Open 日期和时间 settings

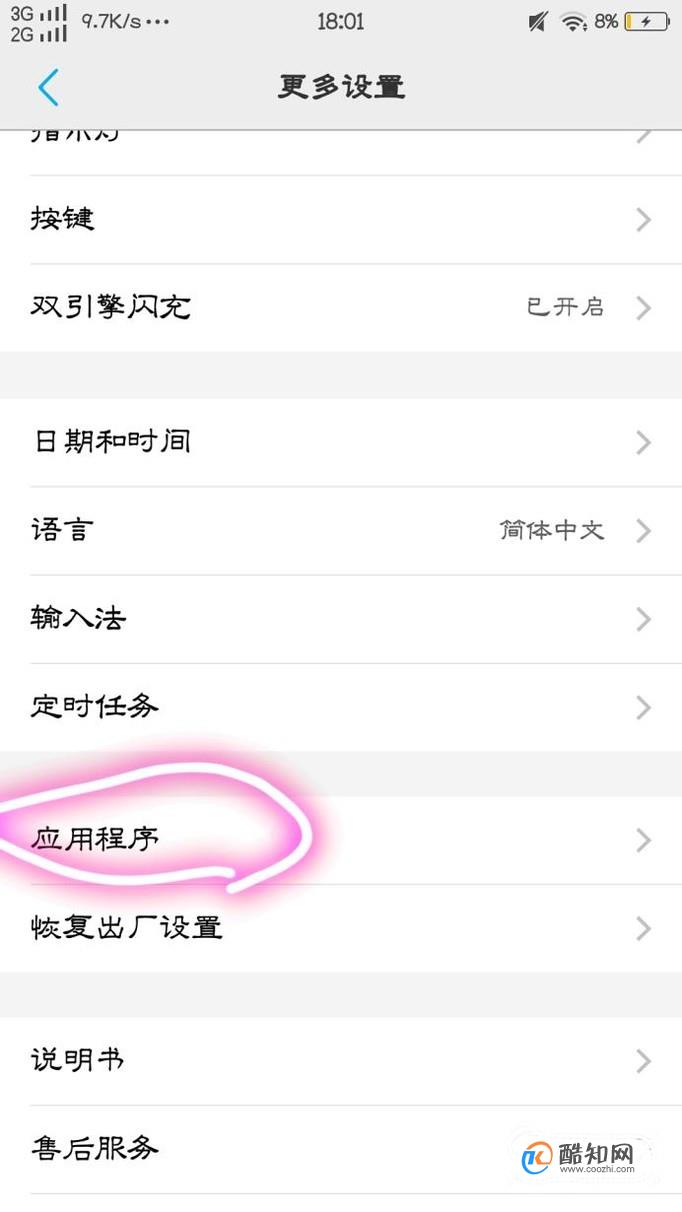(x=340, y=442)
